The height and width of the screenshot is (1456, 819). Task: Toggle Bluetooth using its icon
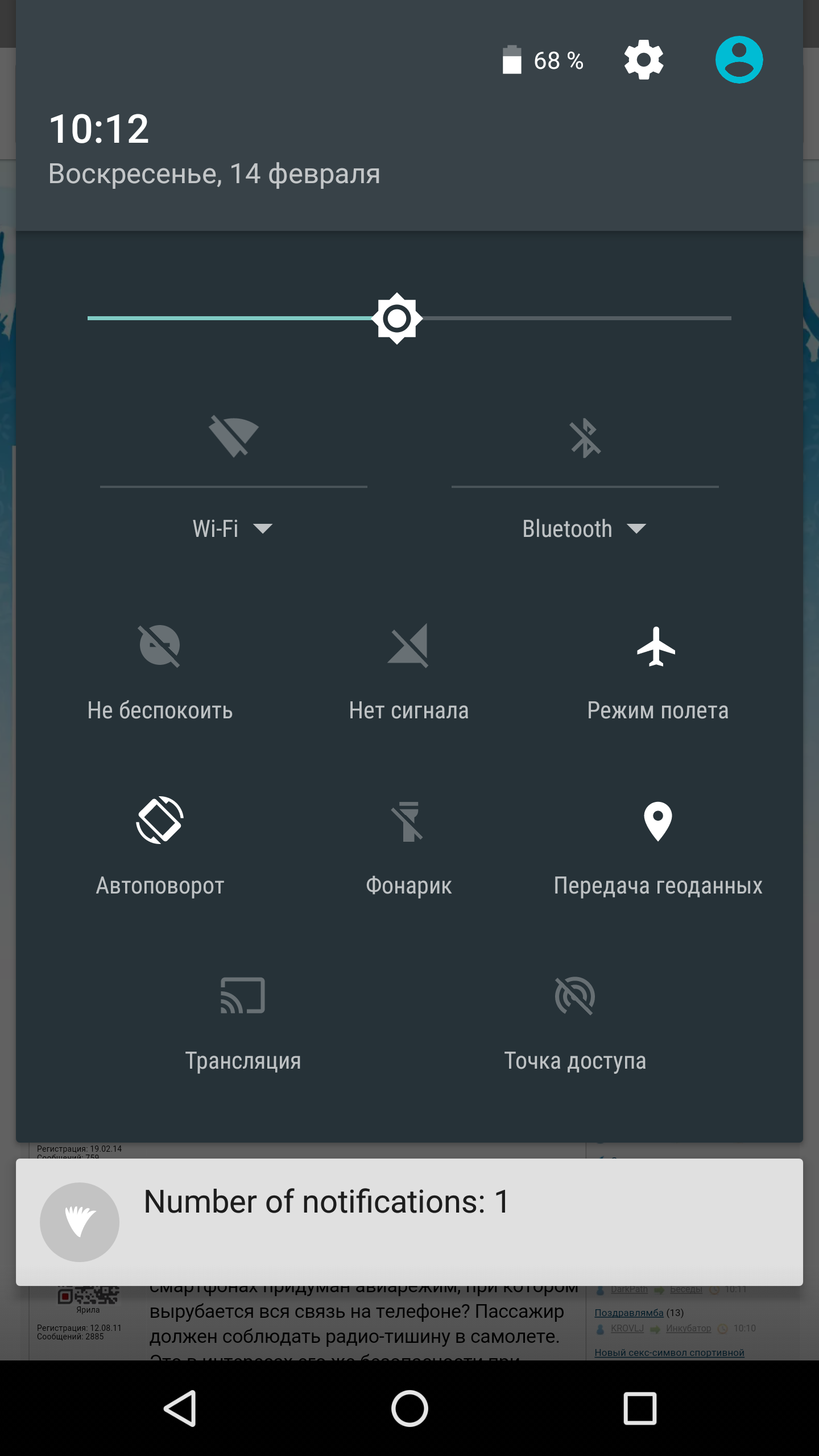click(585, 438)
